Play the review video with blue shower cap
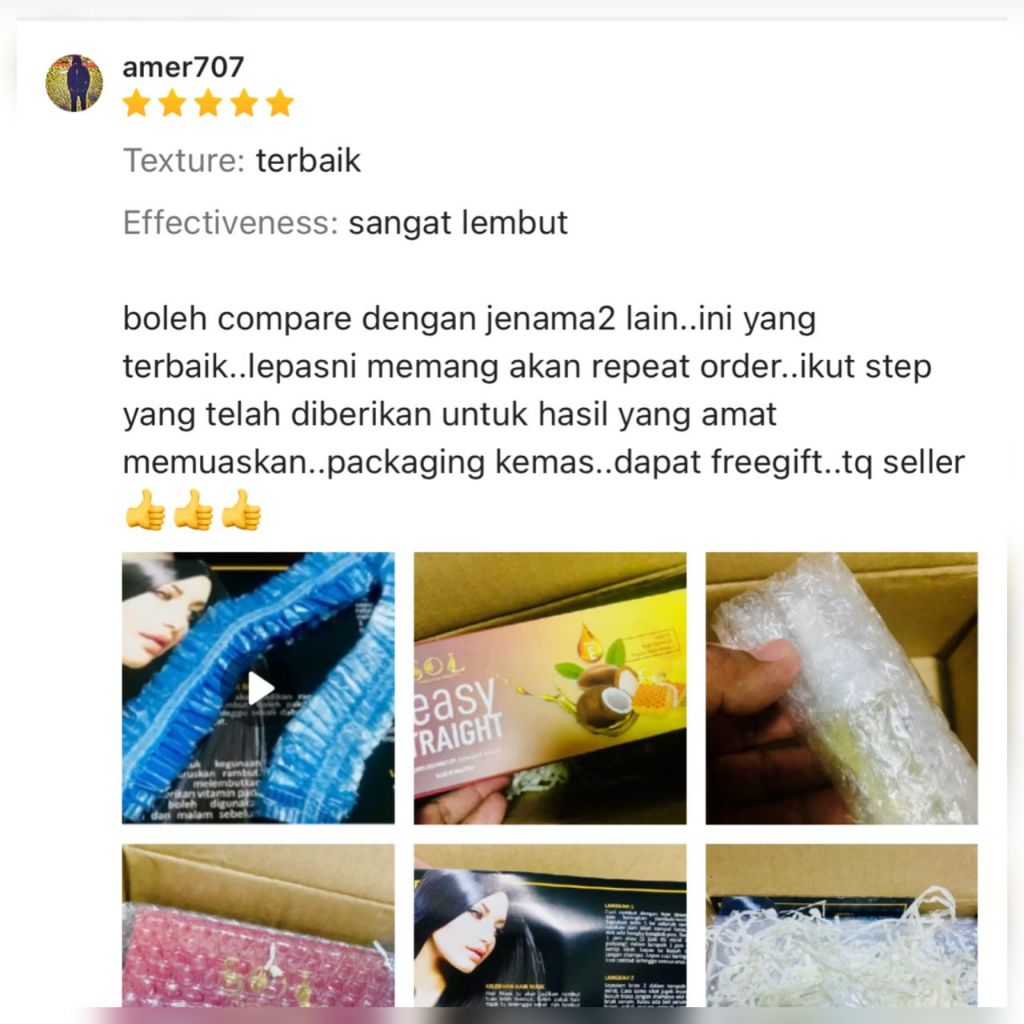This screenshot has width=1024, height=1024. point(258,688)
